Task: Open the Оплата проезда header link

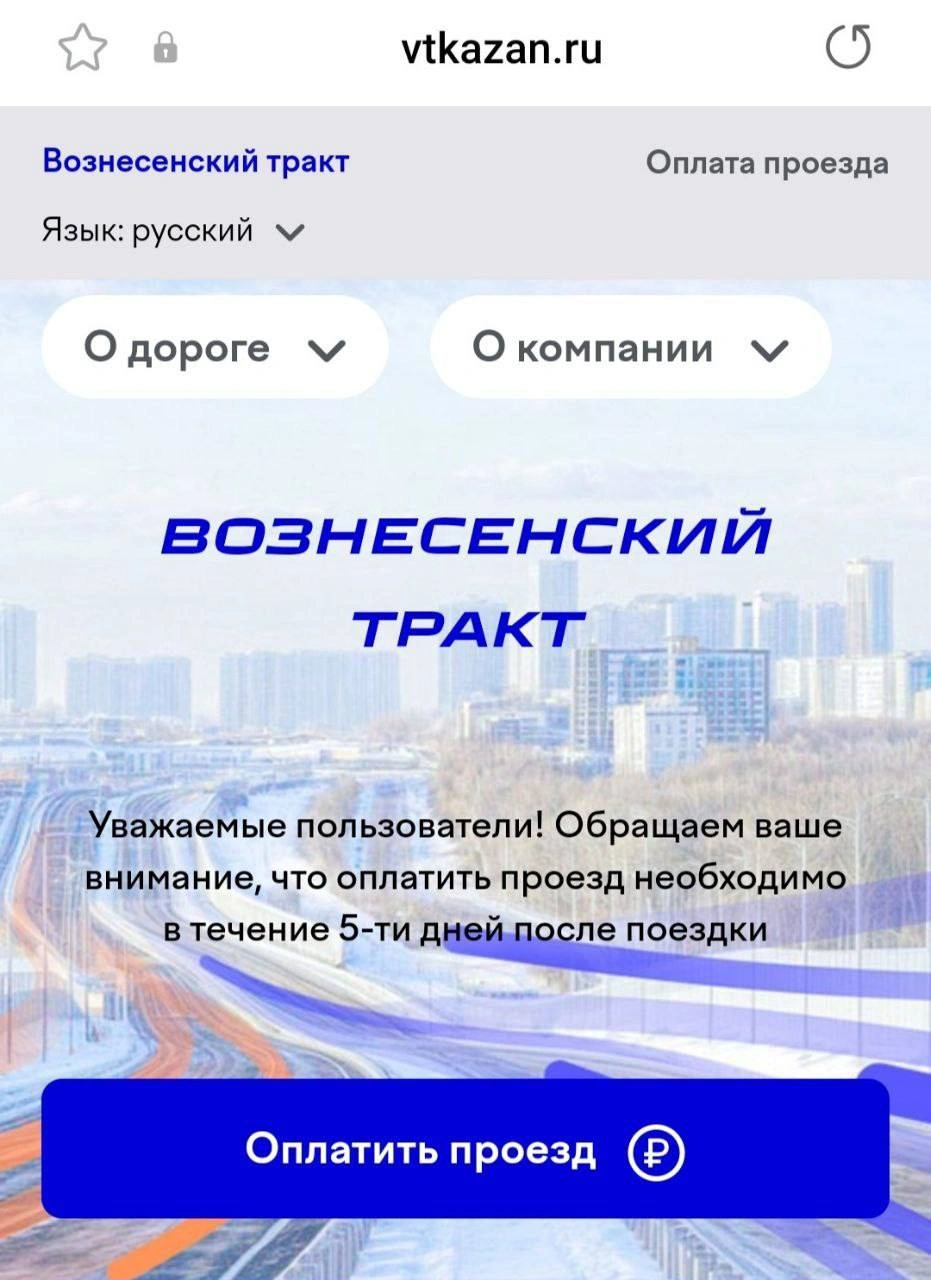Action: pos(767,162)
